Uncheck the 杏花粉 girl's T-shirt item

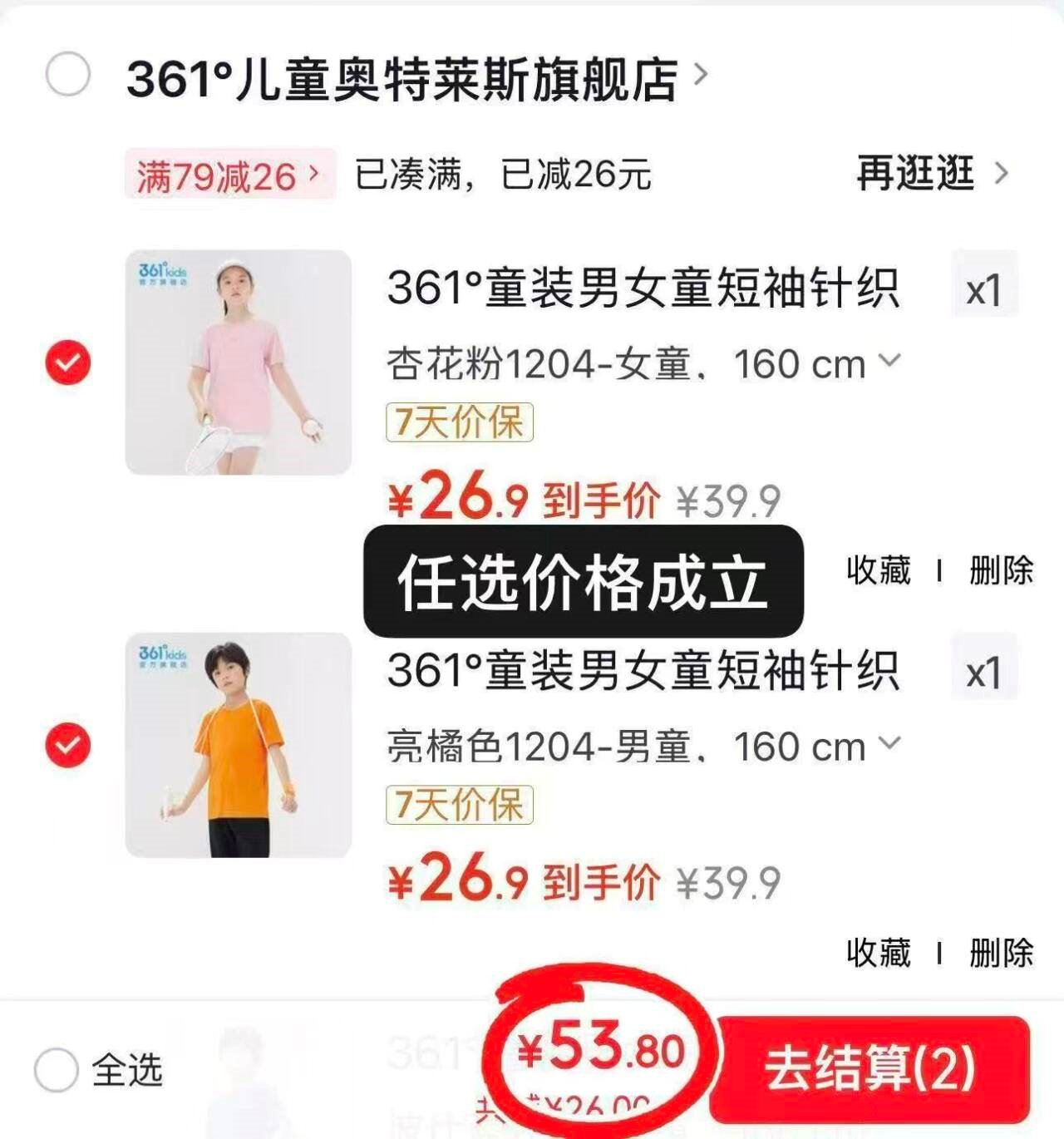tap(67, 362)
